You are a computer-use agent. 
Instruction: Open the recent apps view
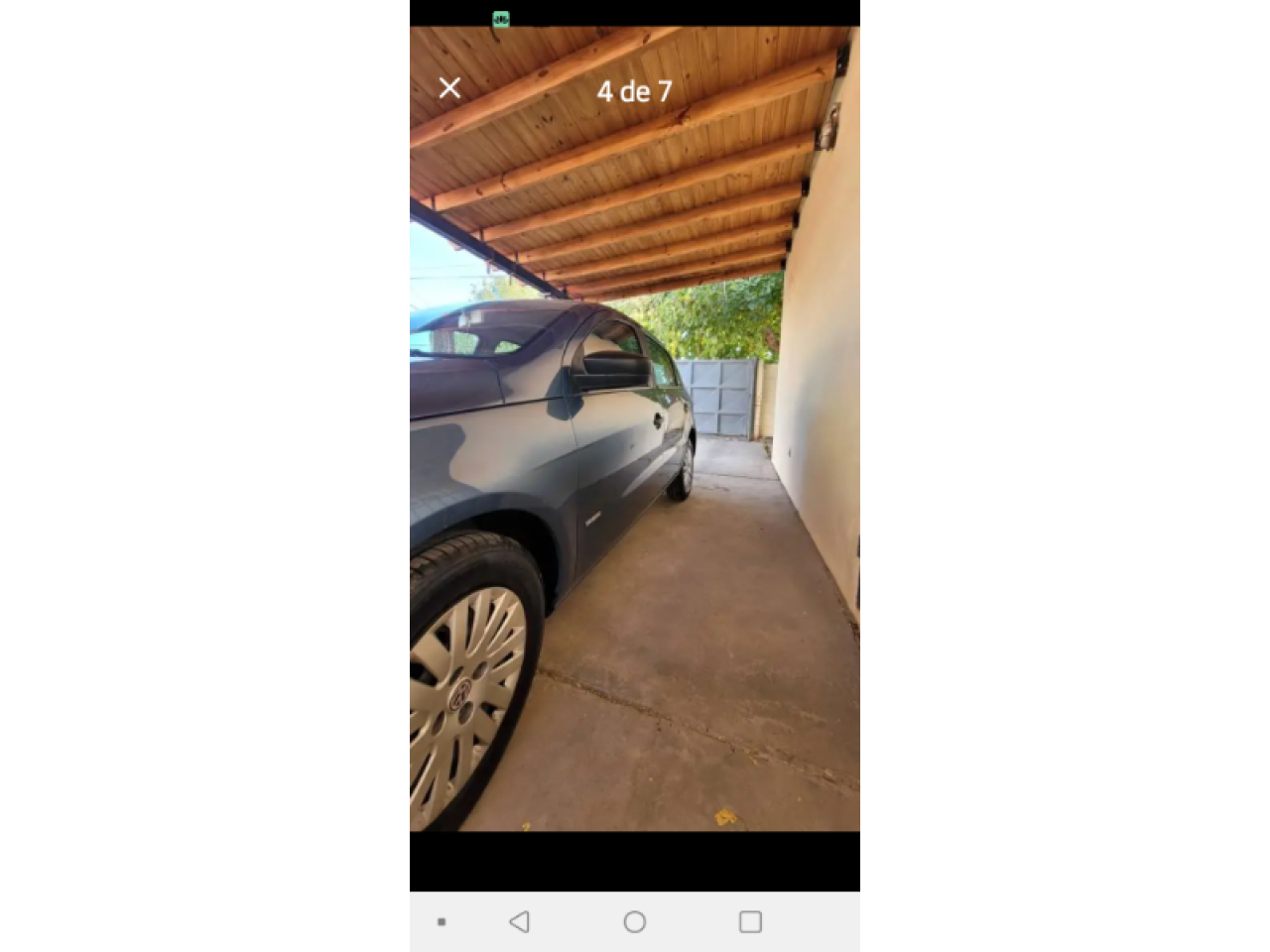point(750,922)
